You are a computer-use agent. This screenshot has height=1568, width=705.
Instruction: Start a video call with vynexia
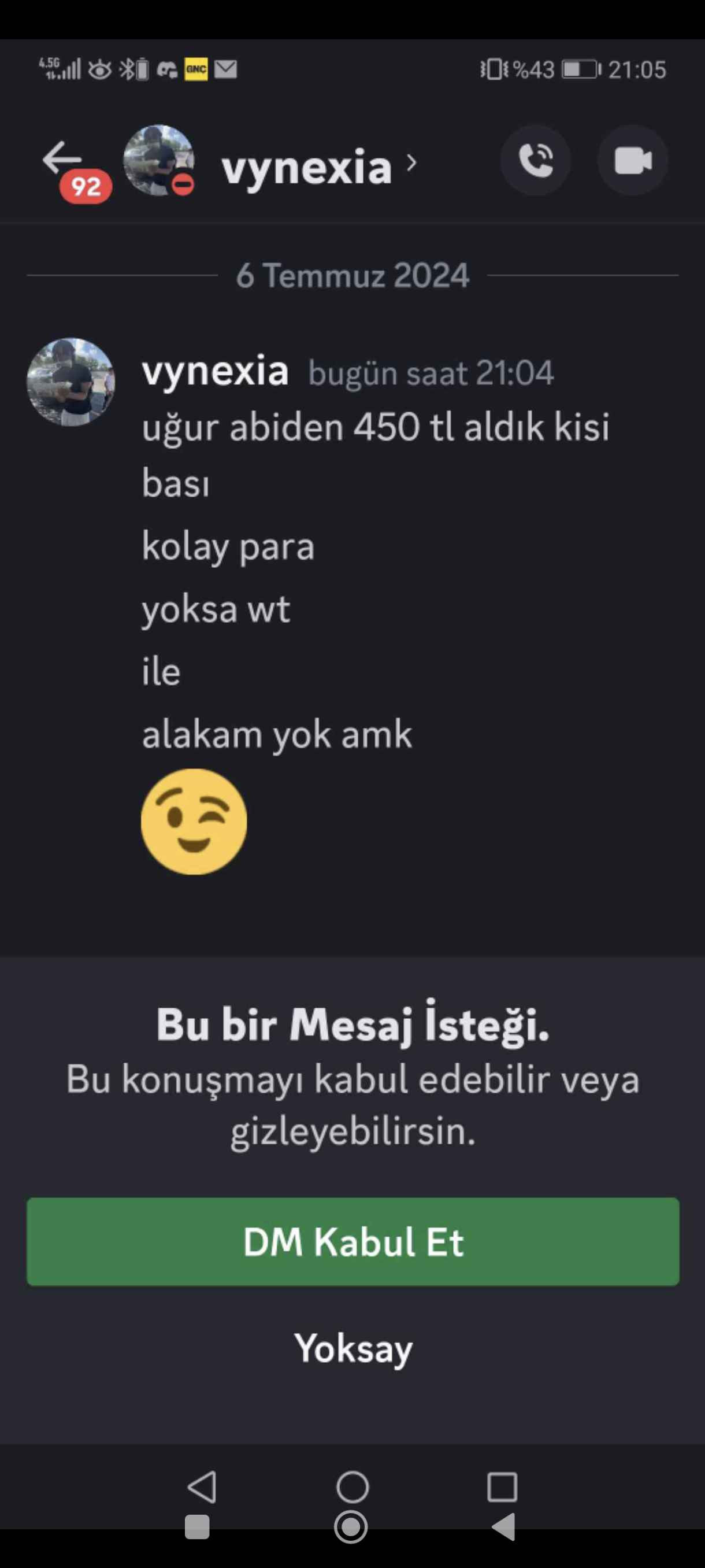633,161
